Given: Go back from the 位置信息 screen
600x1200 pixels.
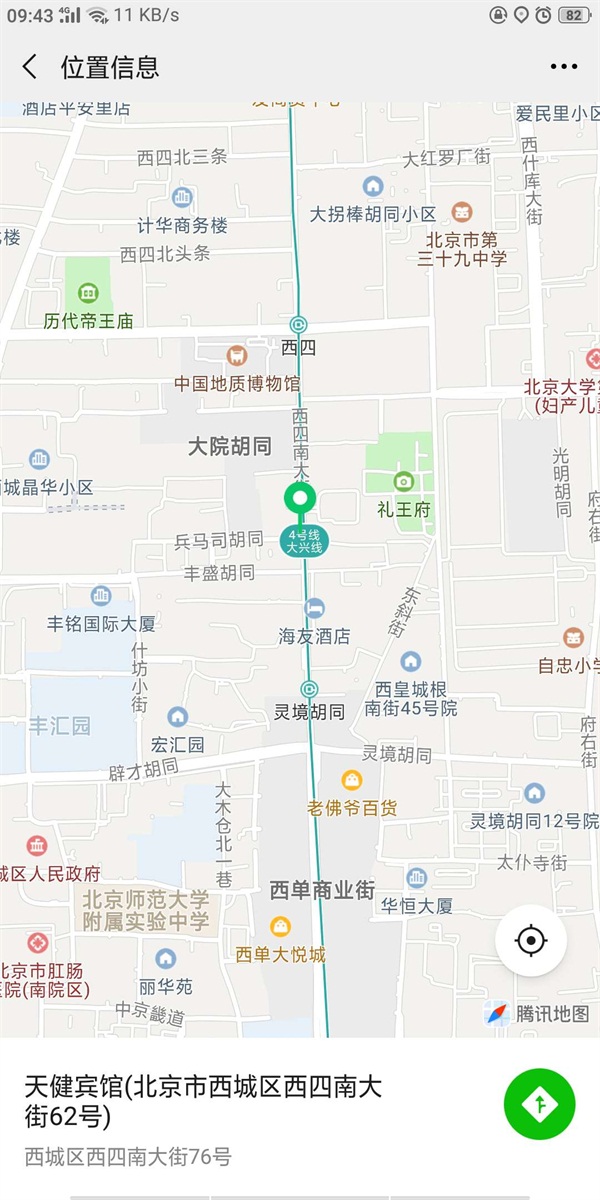Looking at the screenshot, I should [30, 67].
